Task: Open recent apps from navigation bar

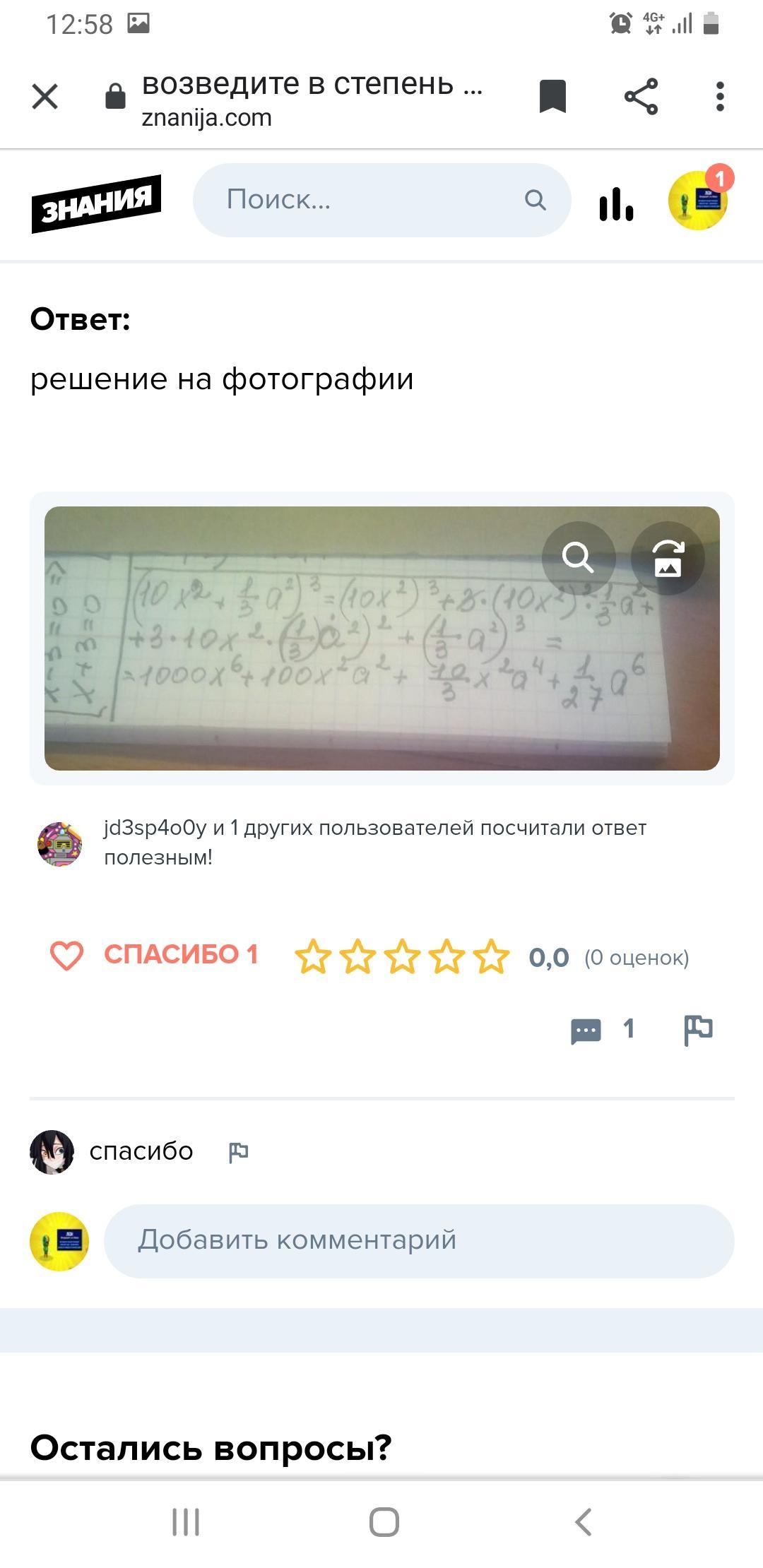Action: [x=186, y=1521]
